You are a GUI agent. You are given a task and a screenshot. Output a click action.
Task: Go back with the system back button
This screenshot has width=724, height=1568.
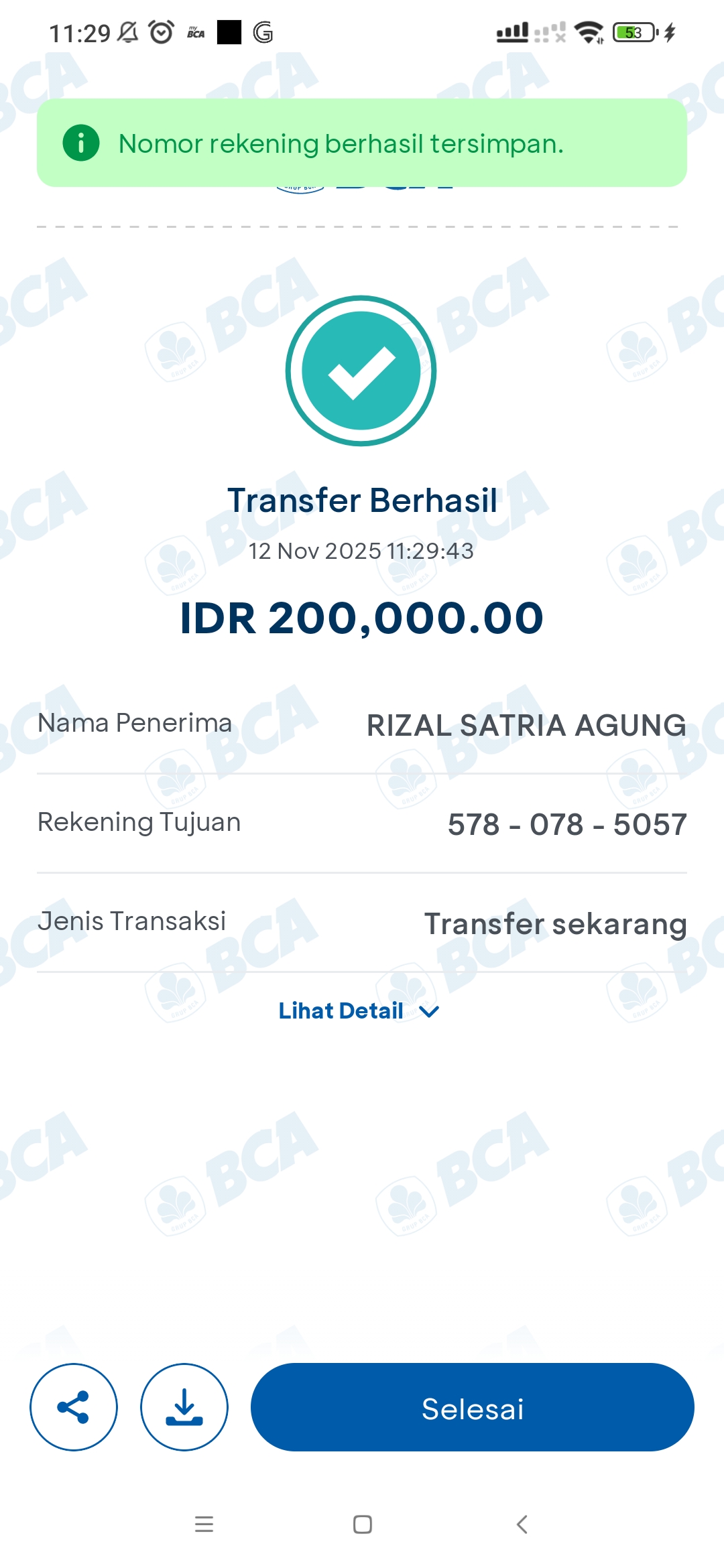(x=522, y=1524)
